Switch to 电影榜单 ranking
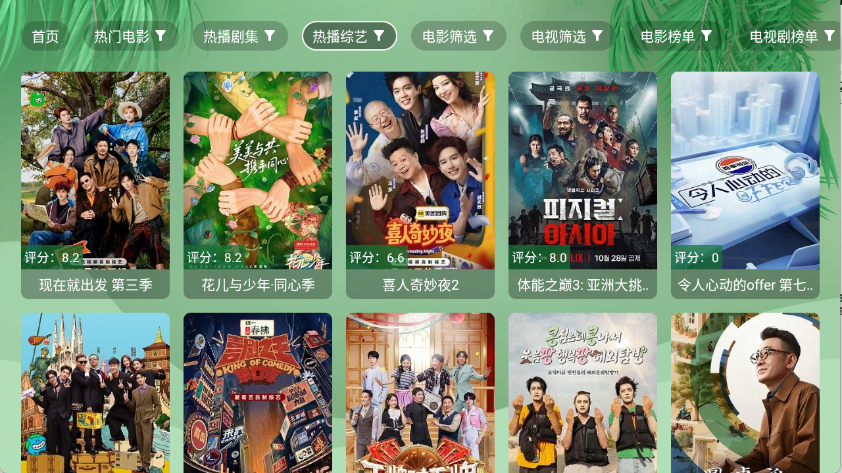This screenshot has width=842, height=473. point(676,36)
